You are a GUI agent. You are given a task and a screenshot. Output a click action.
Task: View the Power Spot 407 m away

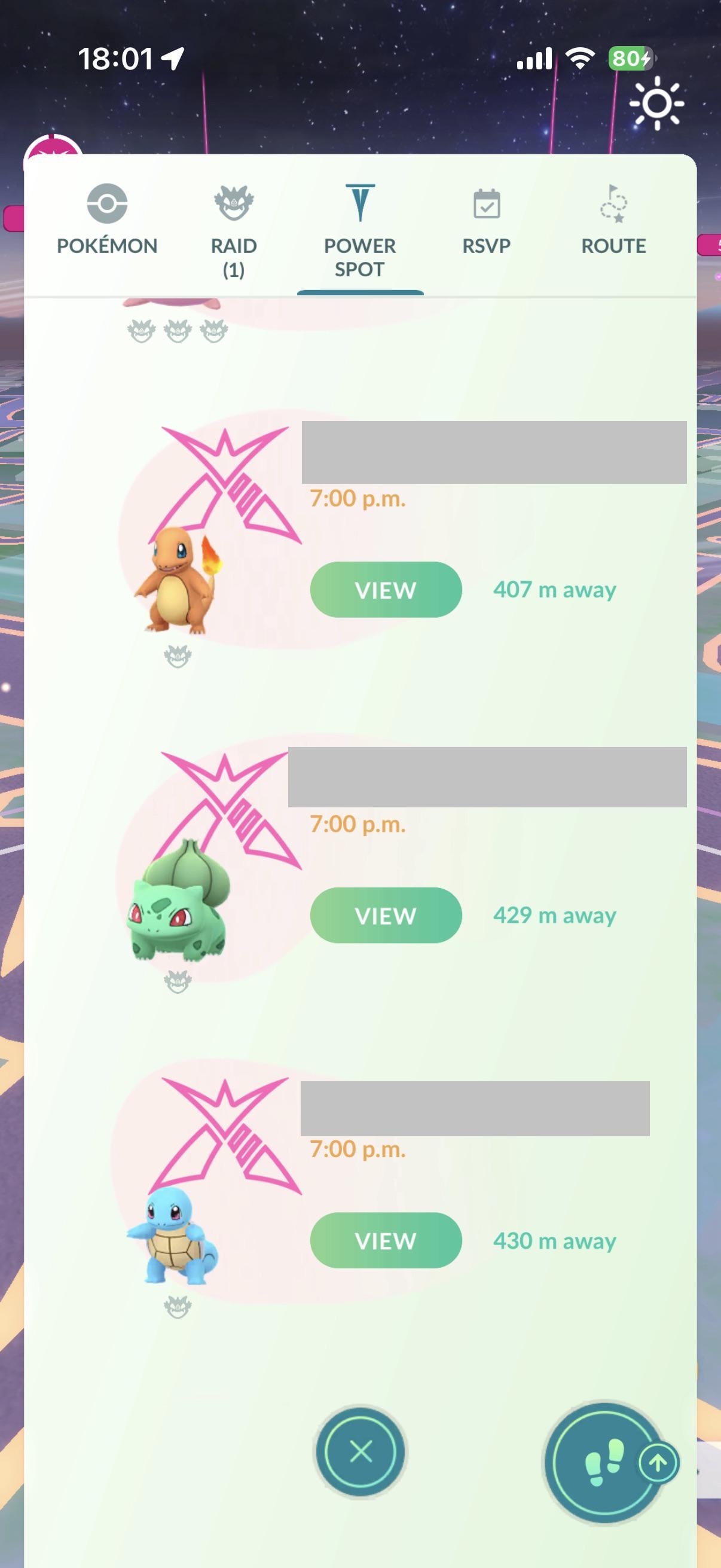click(x=386, y=589)
